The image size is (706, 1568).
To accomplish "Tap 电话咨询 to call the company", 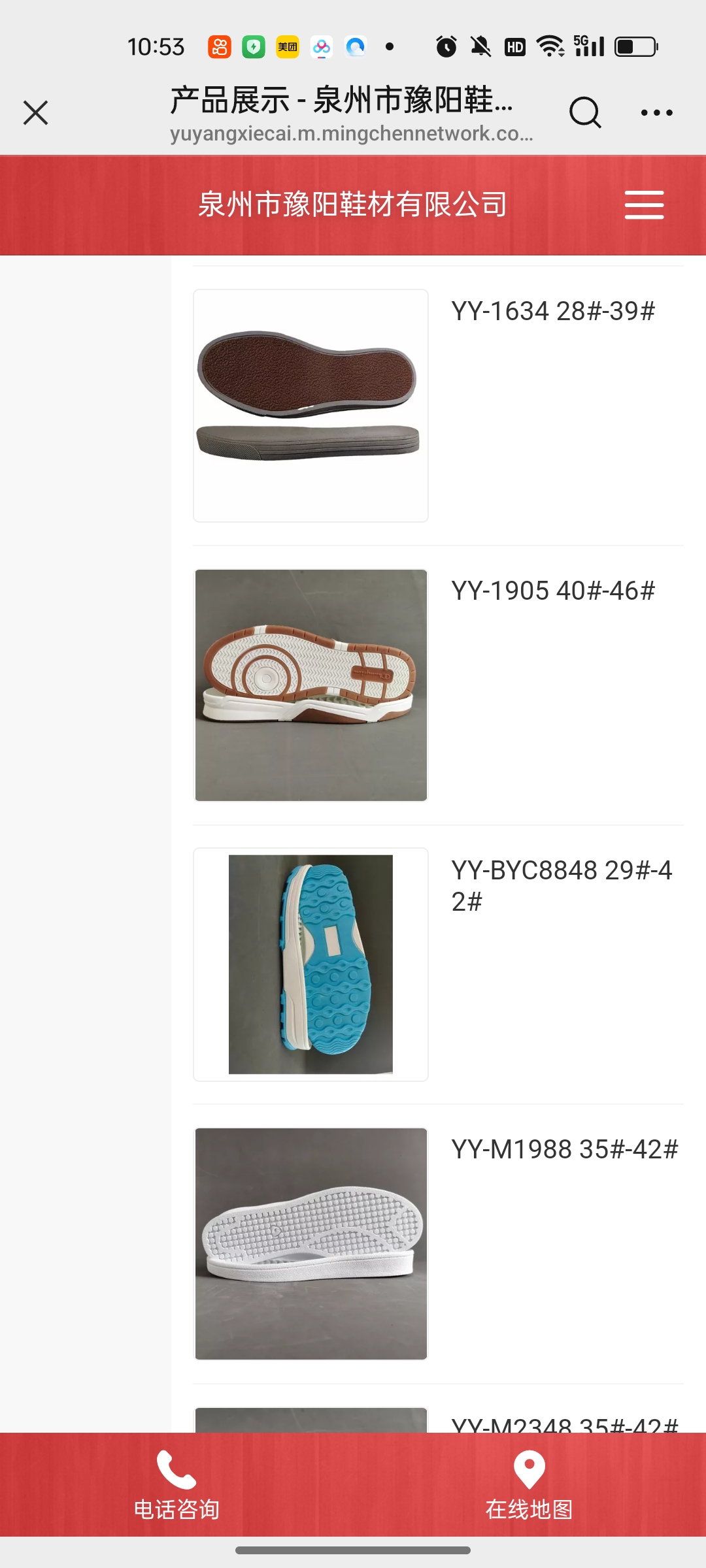I will click(176, 1484).
